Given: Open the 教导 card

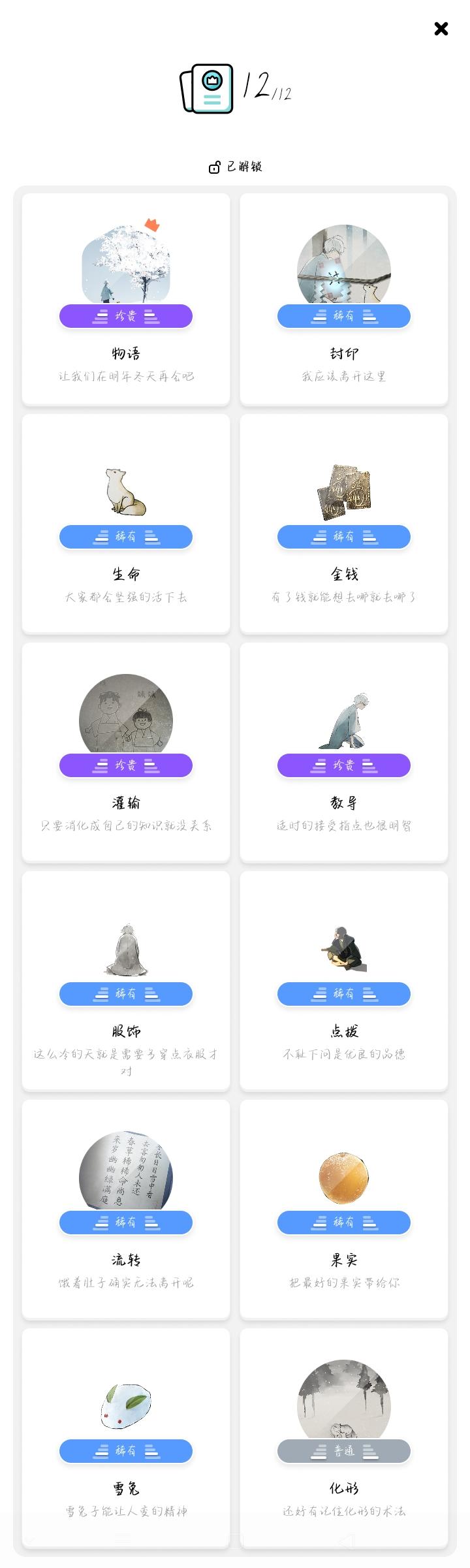Looking at the screenshot, I should [344, 752].
